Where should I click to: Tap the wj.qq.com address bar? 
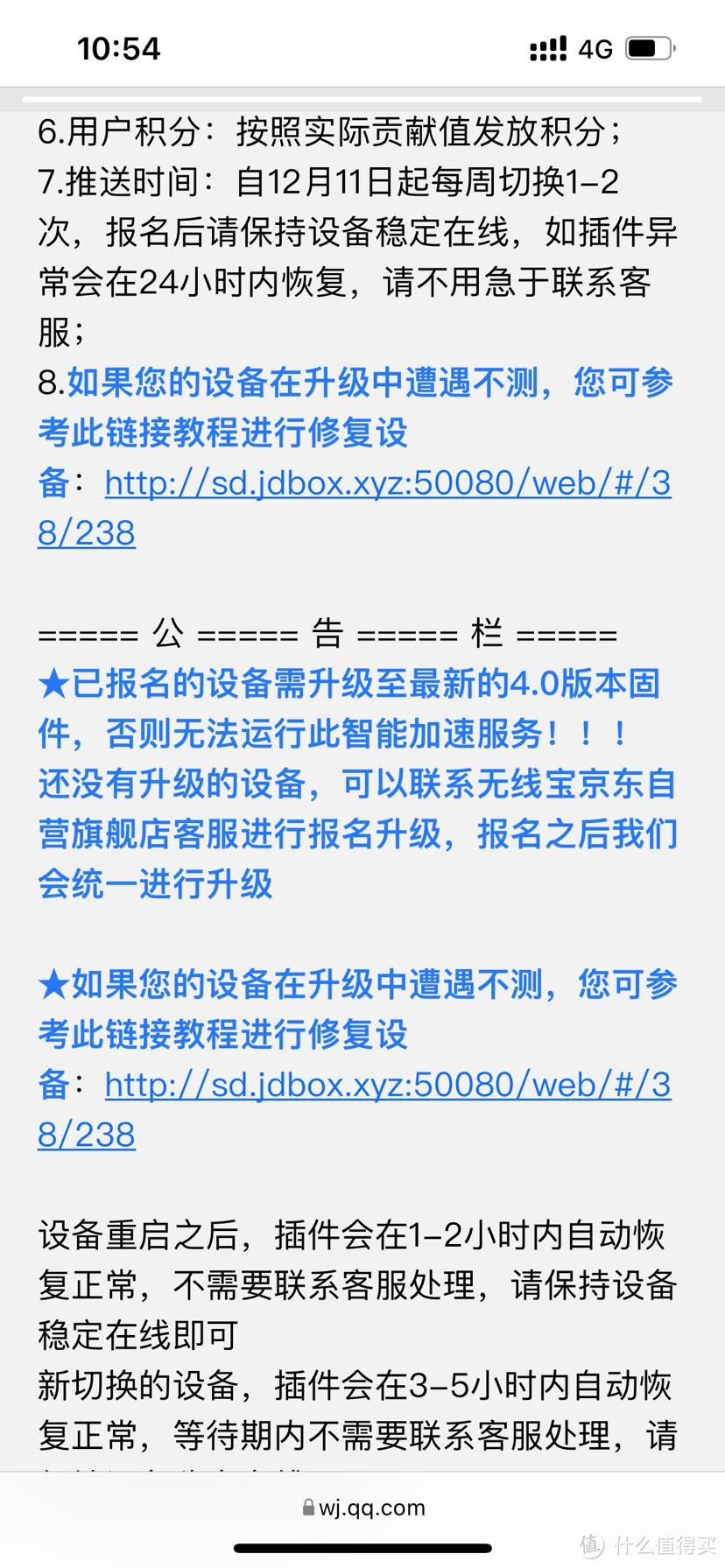(362, 1508)
